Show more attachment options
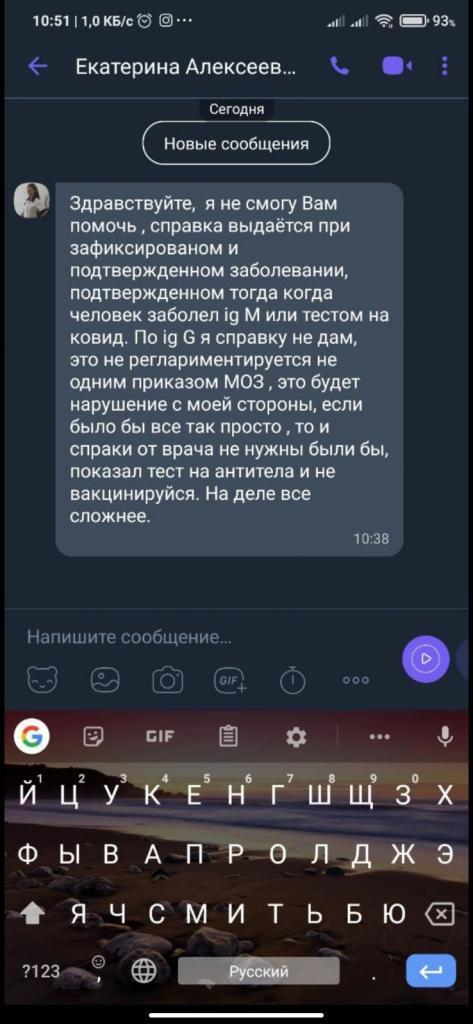 (x=356, y=680)
